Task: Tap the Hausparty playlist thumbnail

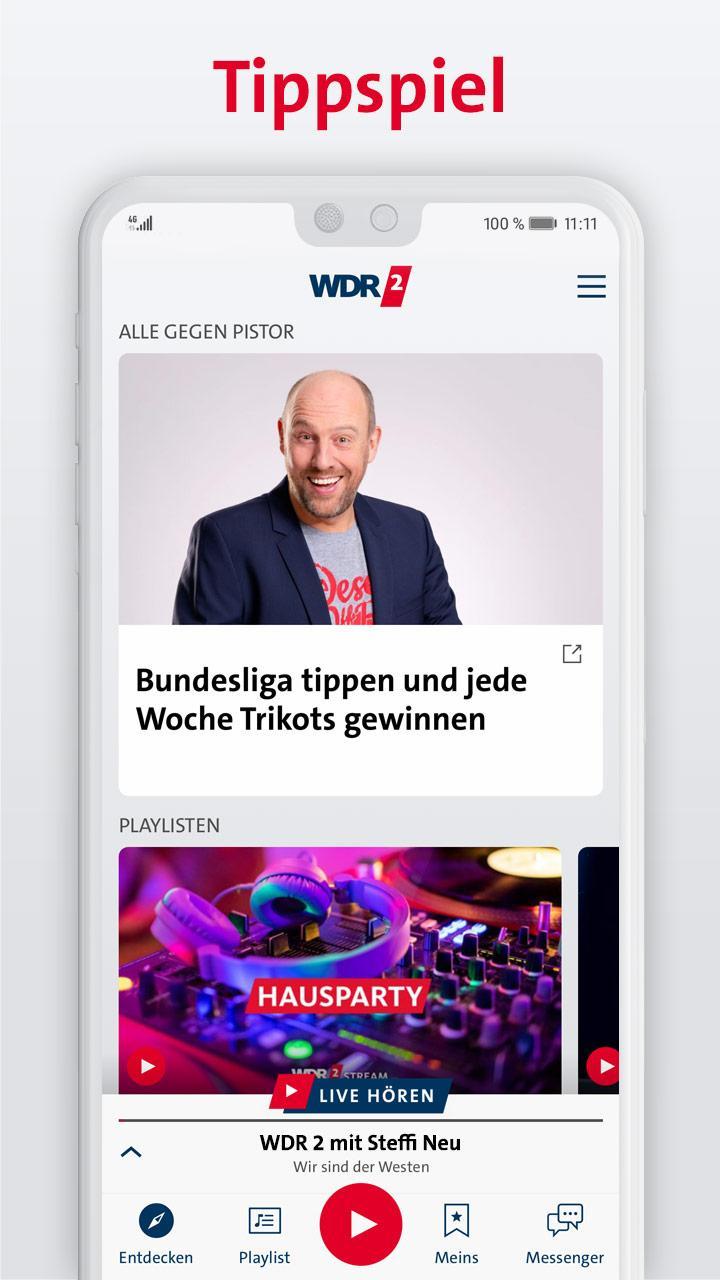Action: 340,950
